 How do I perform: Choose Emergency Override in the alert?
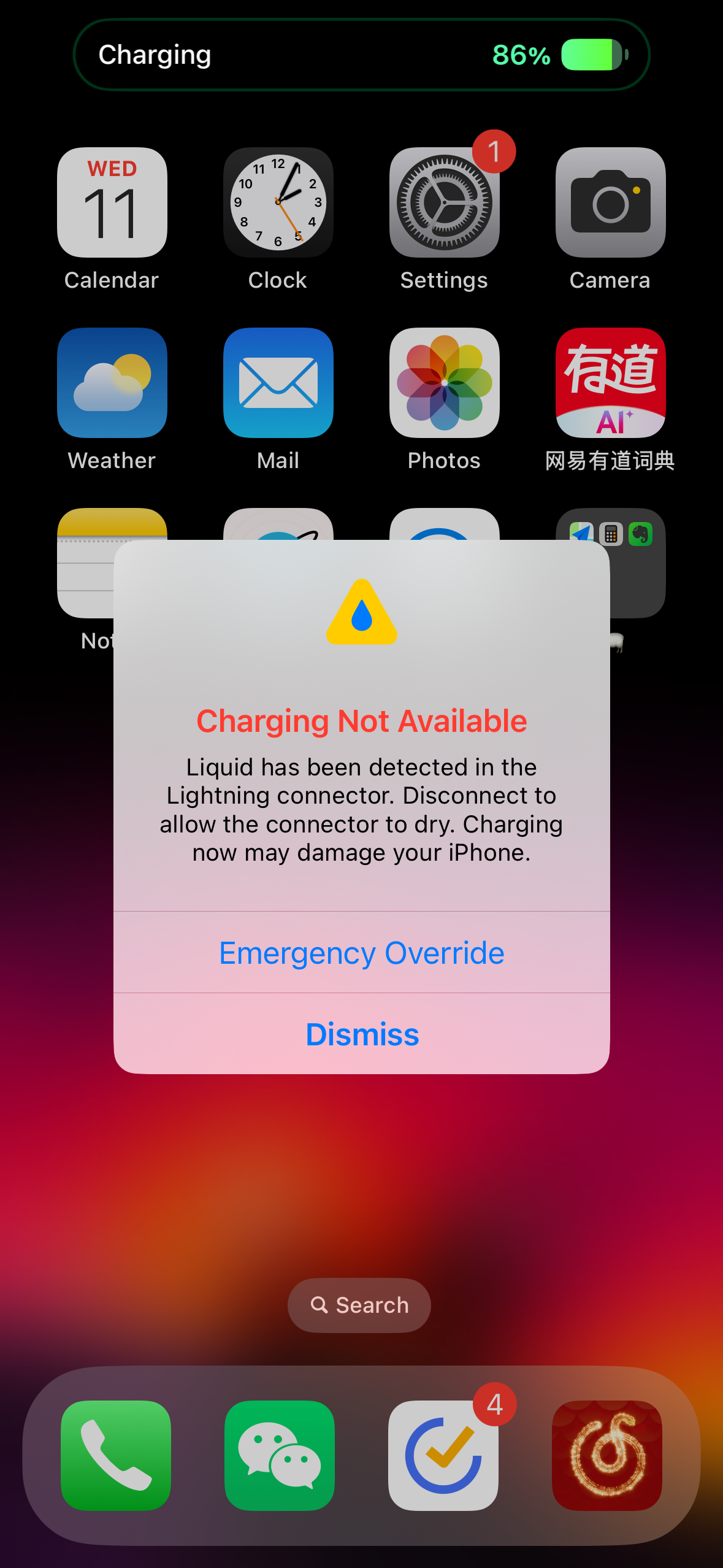pos(362,953)
